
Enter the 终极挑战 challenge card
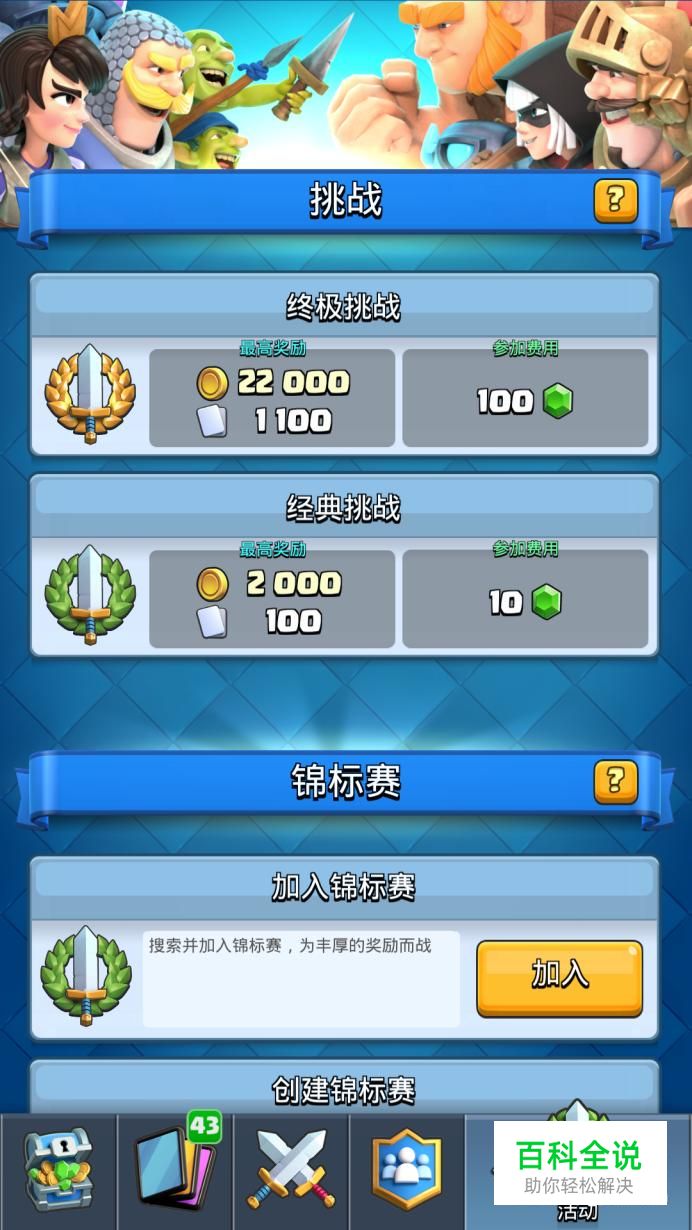coord(344,365)
